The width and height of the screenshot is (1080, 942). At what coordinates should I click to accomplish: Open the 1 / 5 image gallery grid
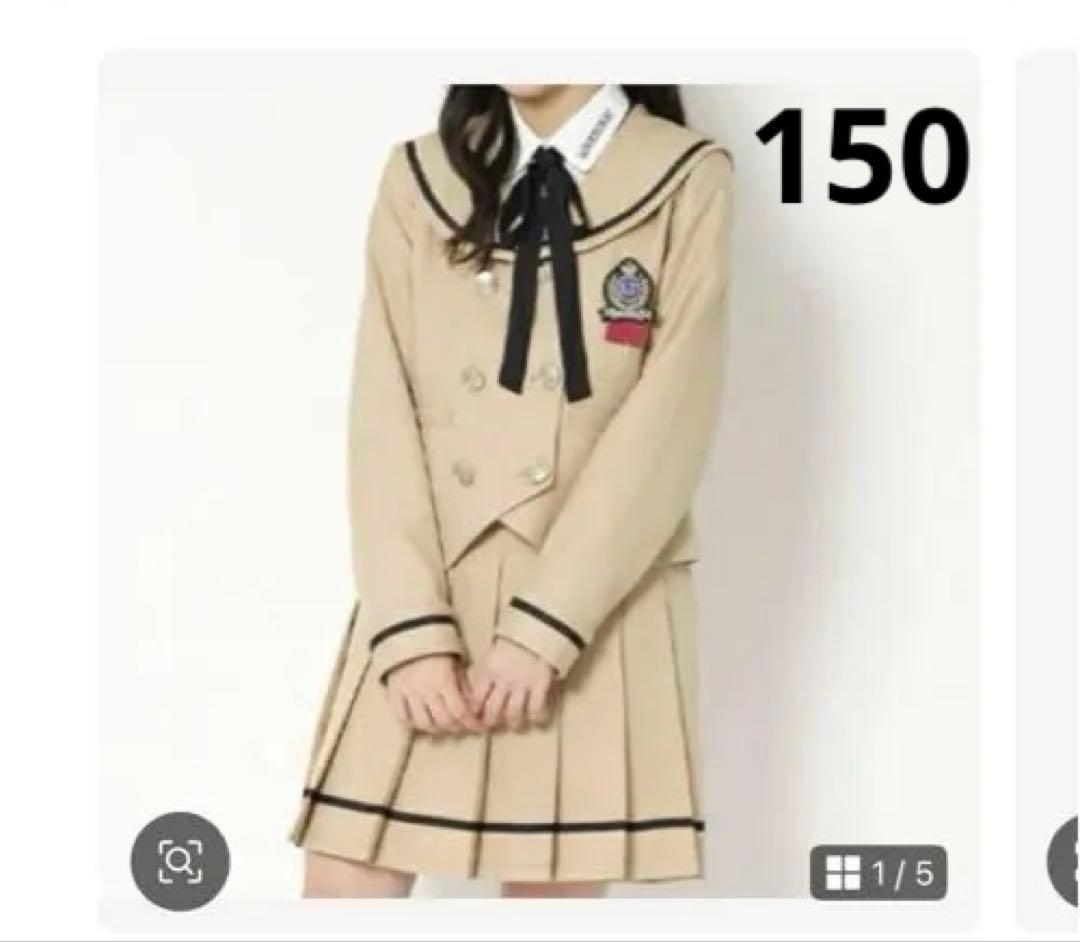(878, 873)
